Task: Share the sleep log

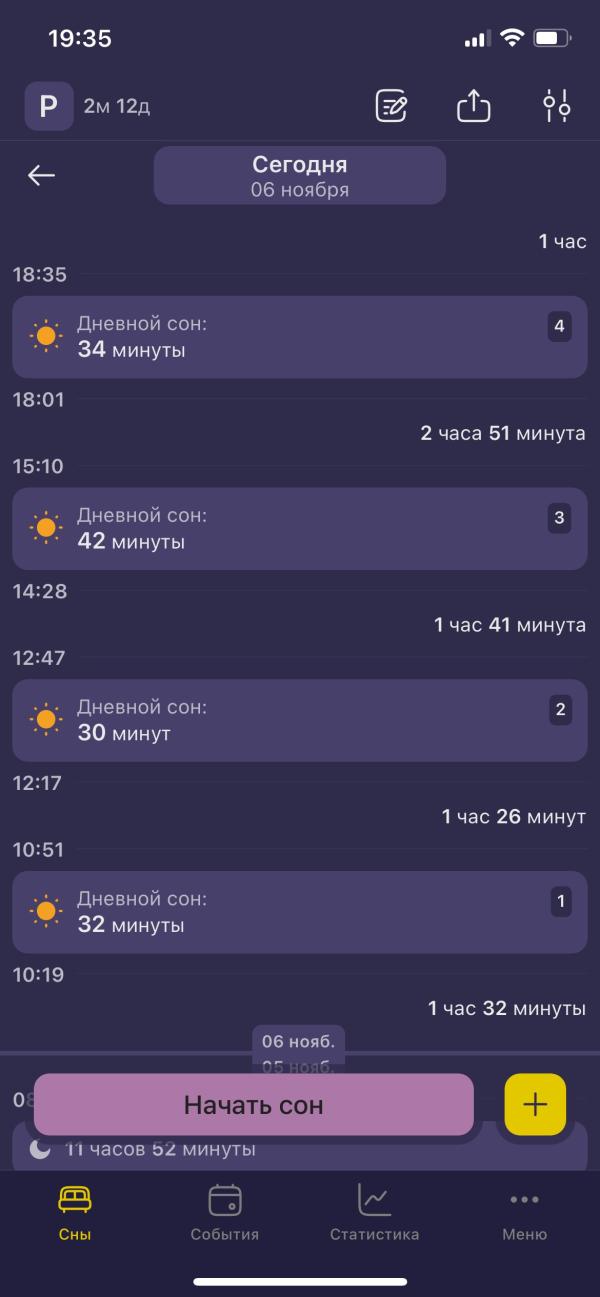Action: click(474, 106)
